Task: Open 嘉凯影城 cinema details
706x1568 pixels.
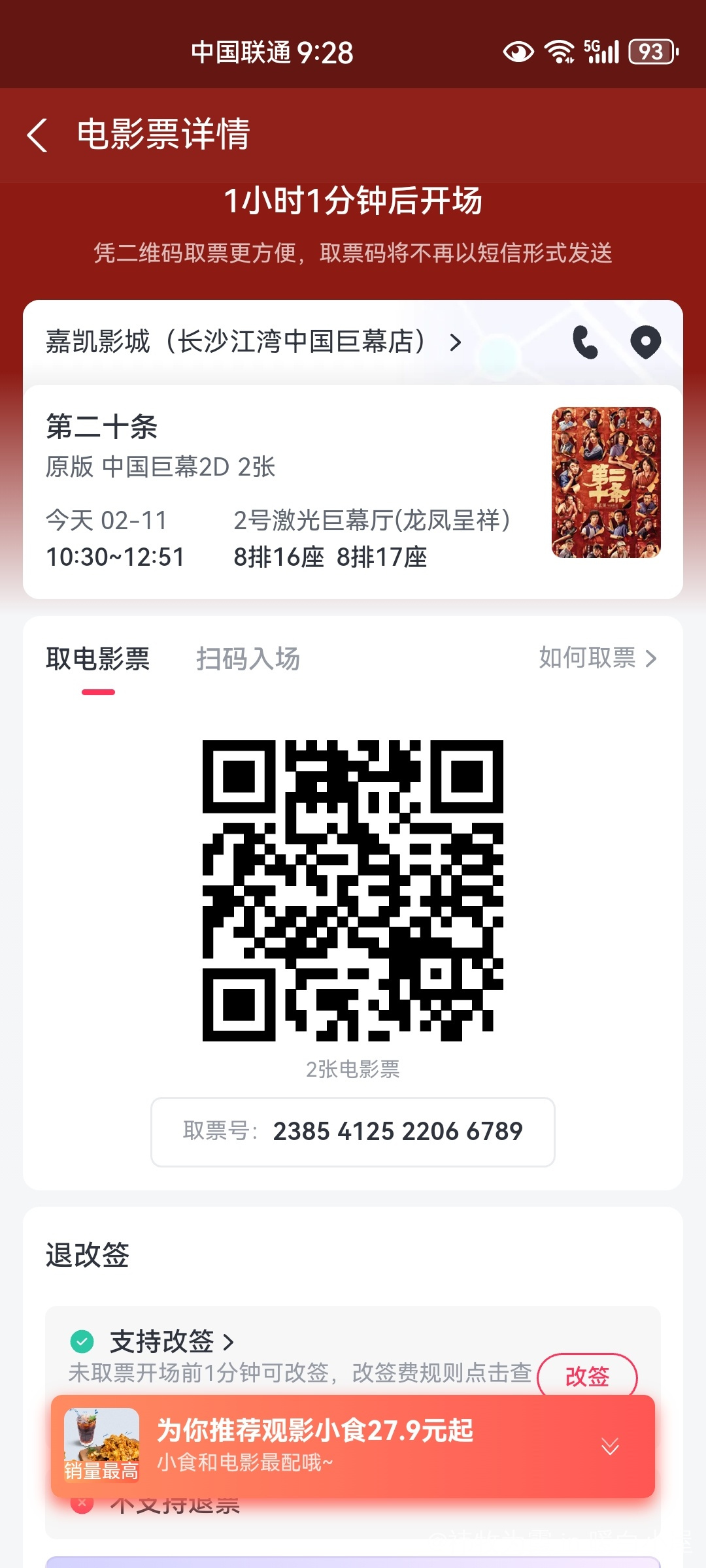Action: coord(254,342)
